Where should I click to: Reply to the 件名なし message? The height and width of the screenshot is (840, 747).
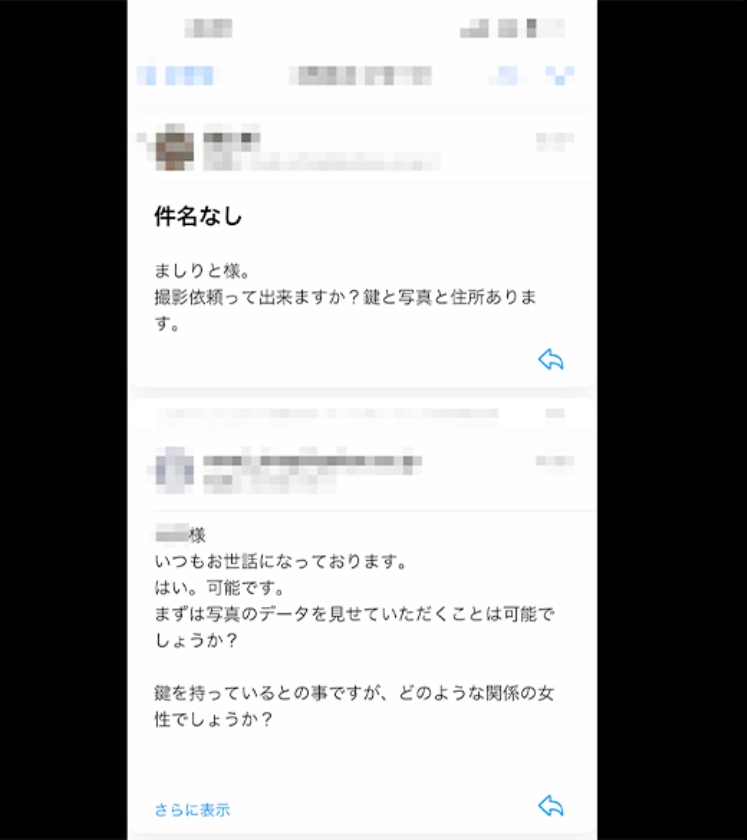point(551,360)
